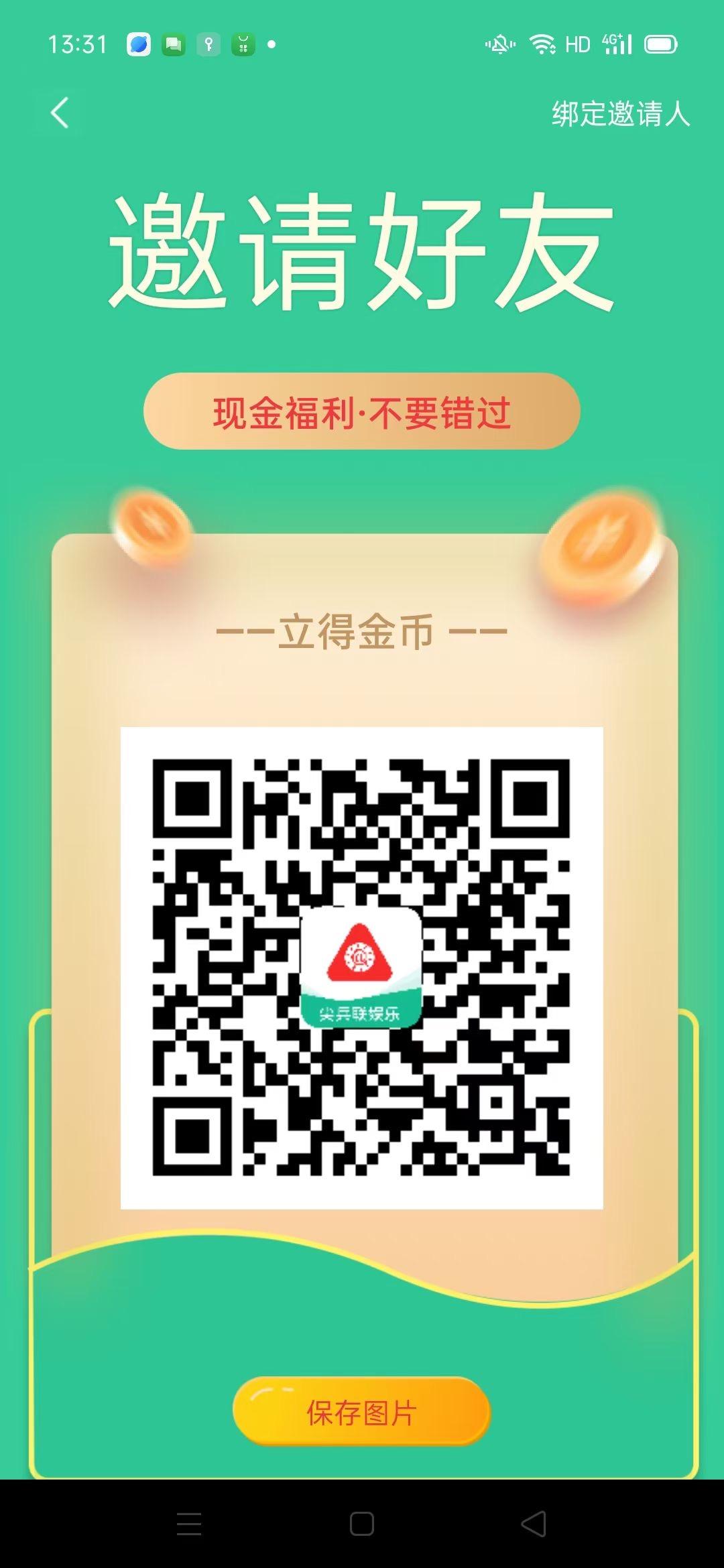Tap the blue browser icon in status bar
724x1568 pixels.
click(138, 44)
